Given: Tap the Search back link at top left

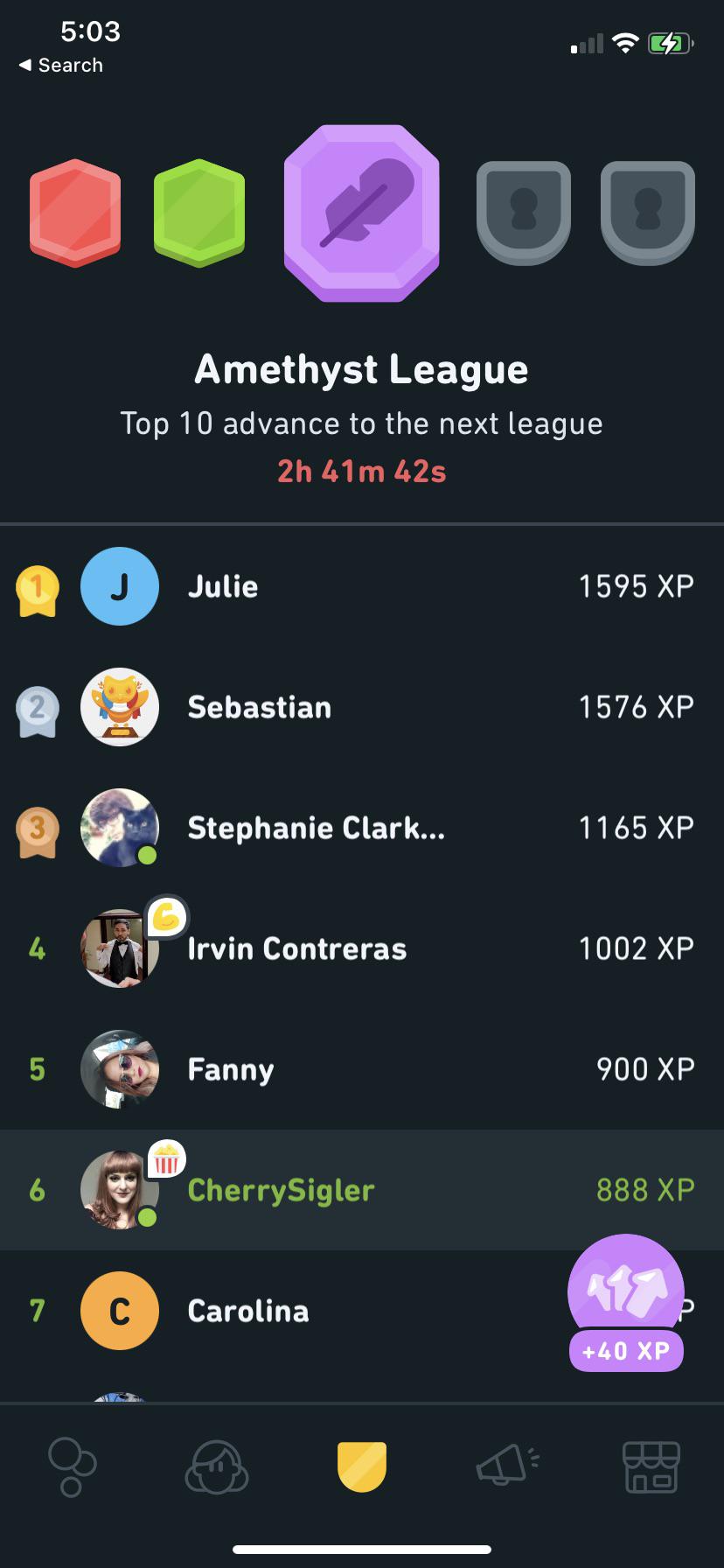Looking at the screenshot, I should (x=60, y=65).
